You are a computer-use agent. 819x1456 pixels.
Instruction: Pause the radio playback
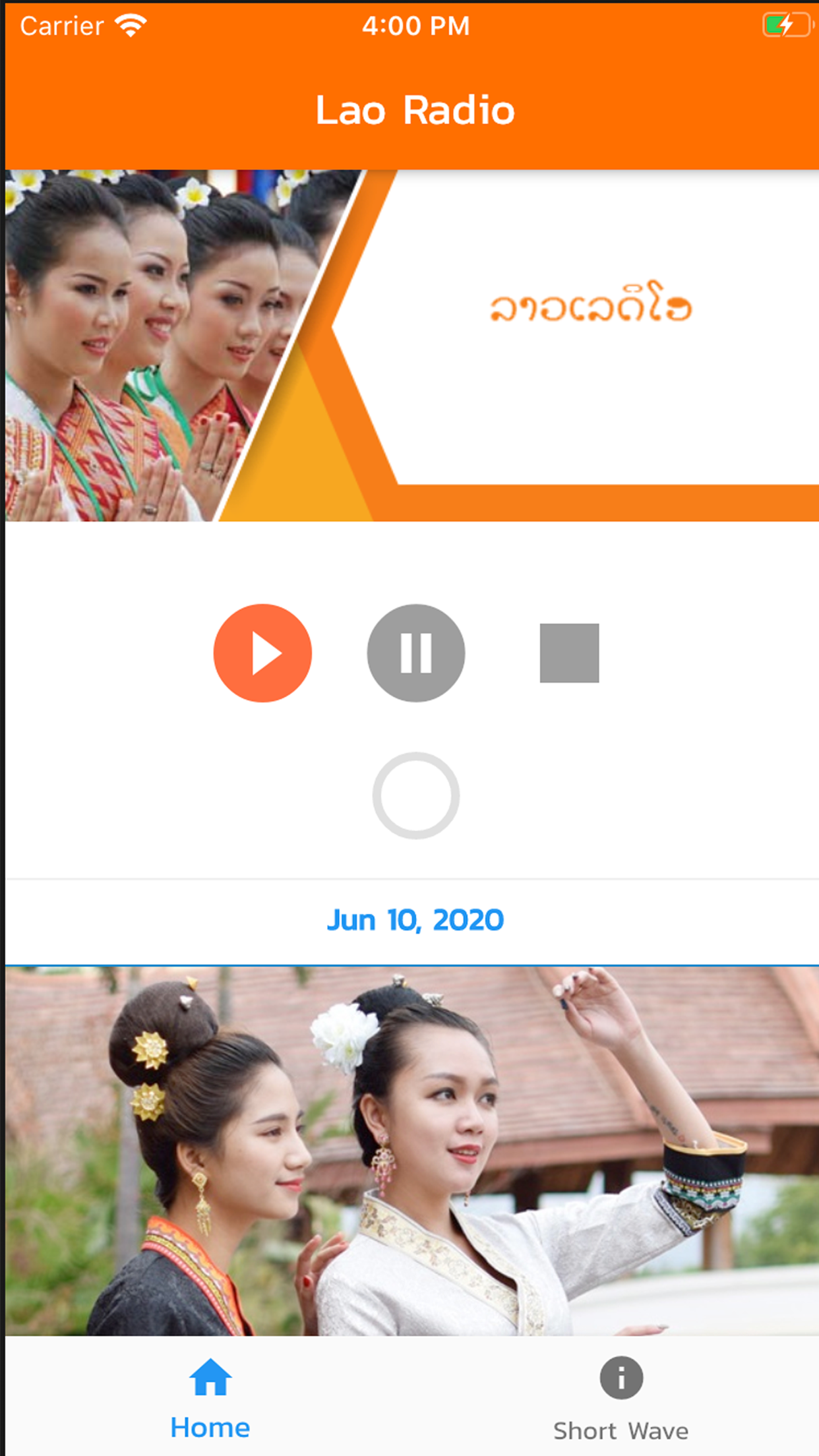[x=415, y=653]
